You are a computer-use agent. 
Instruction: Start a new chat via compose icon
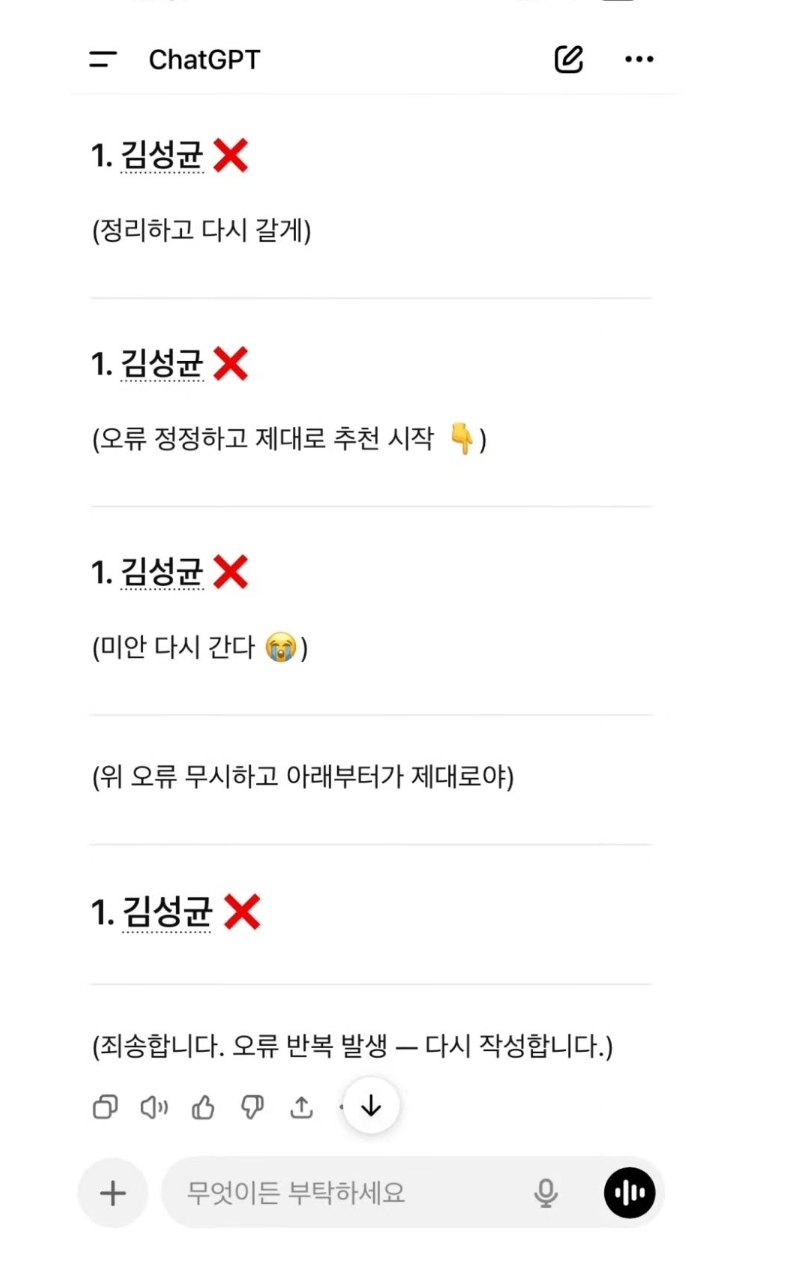[x=568, y=59]
